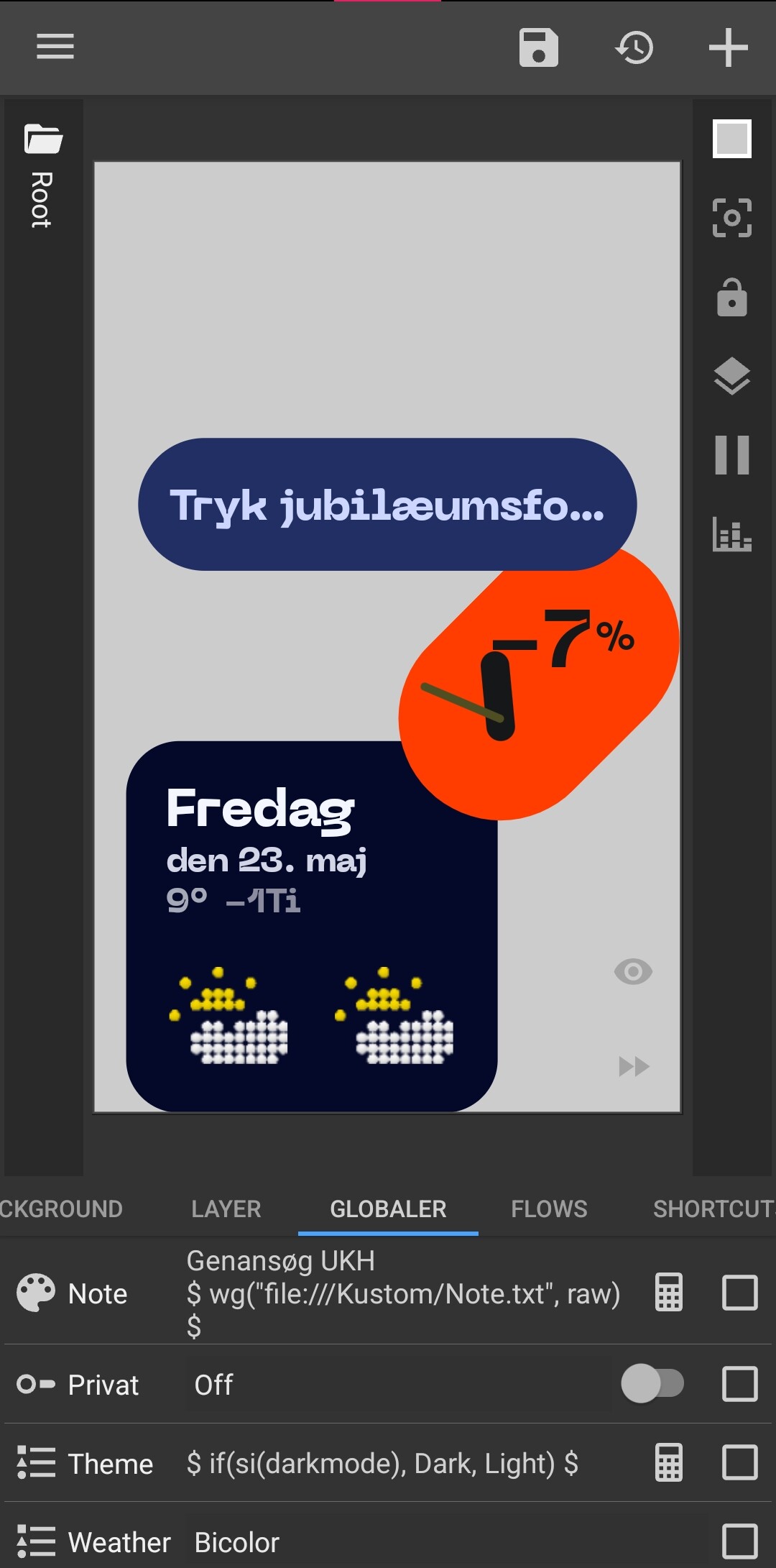The height and width of the screenshot is (1568, 776).
Task: Toggle the Privat switch on
Action: pos(652,1384)
